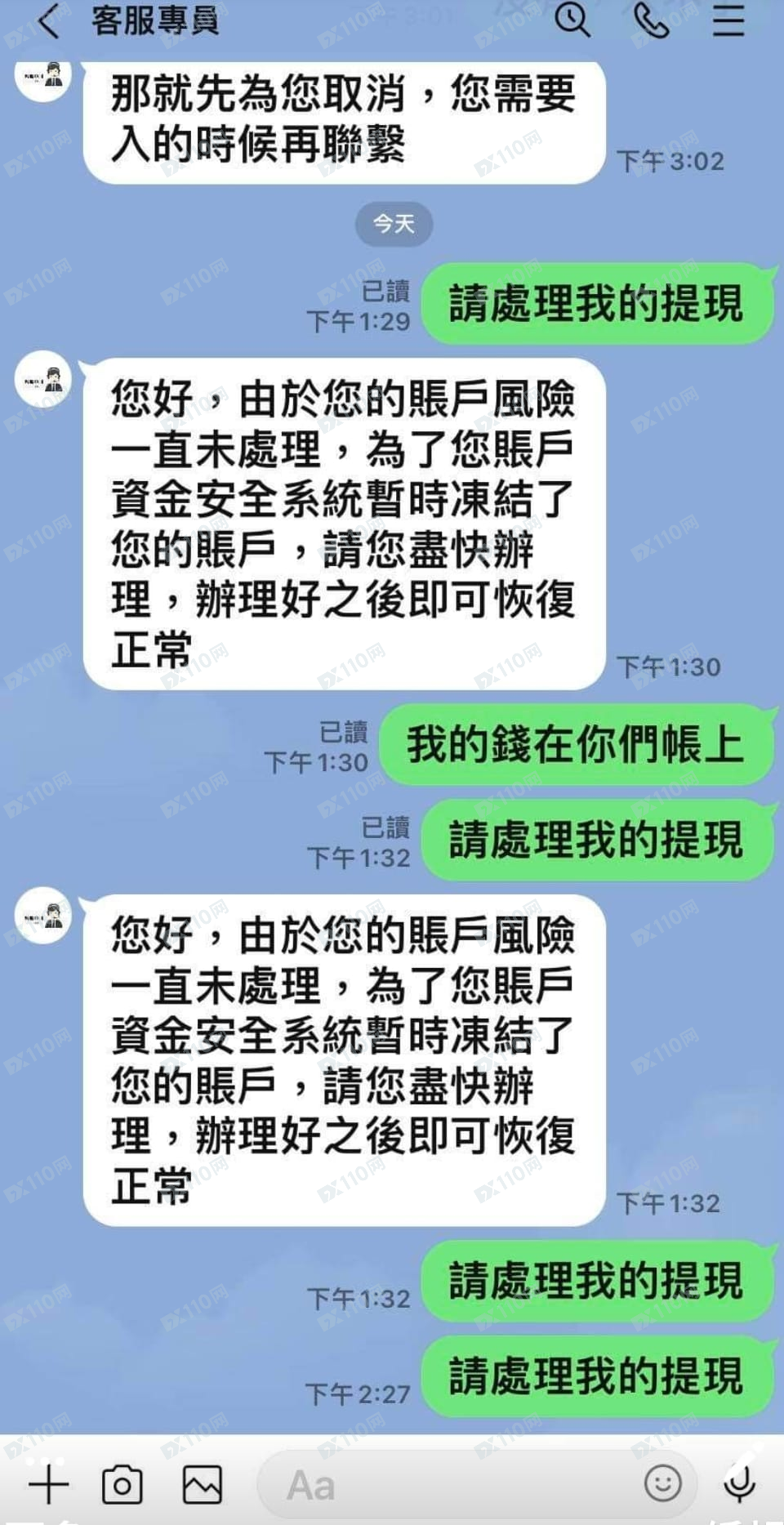Open 客服專員 profile avatar at 下午1:30 message
The height and width of the screenshot is (1525, 784).
44,381
